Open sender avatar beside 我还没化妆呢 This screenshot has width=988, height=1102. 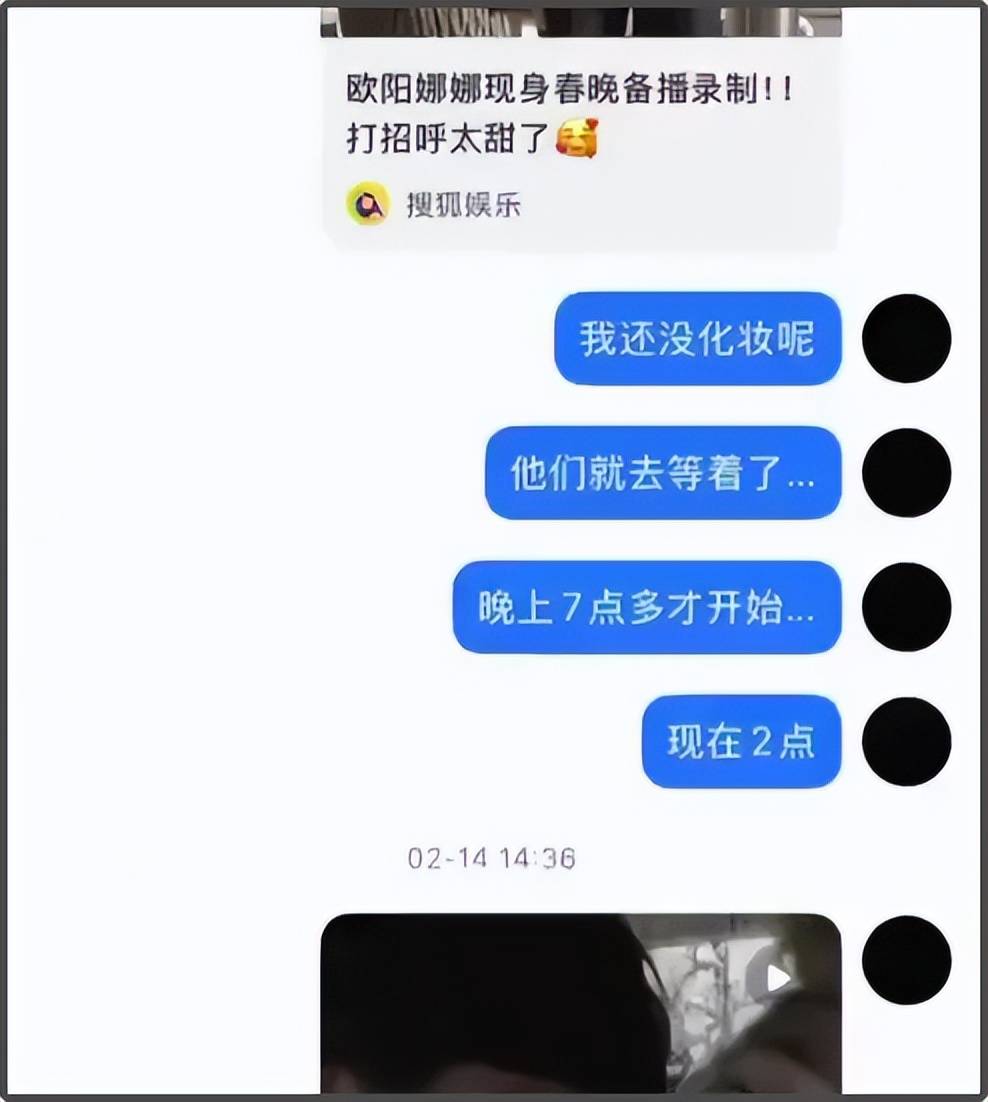tap(906, 338)
